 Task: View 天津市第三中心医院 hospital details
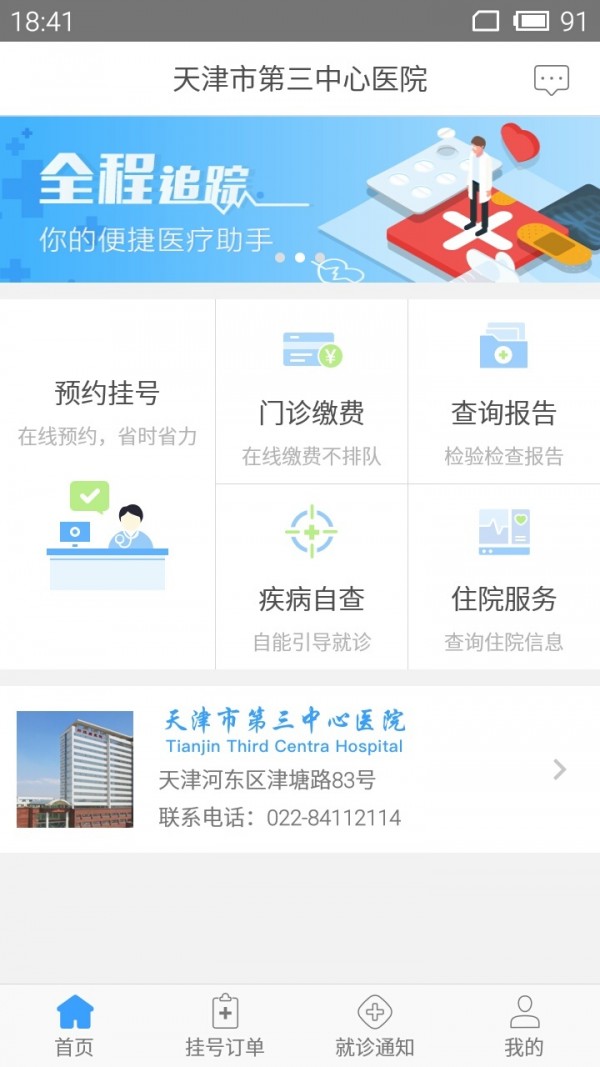pos(300,769)
